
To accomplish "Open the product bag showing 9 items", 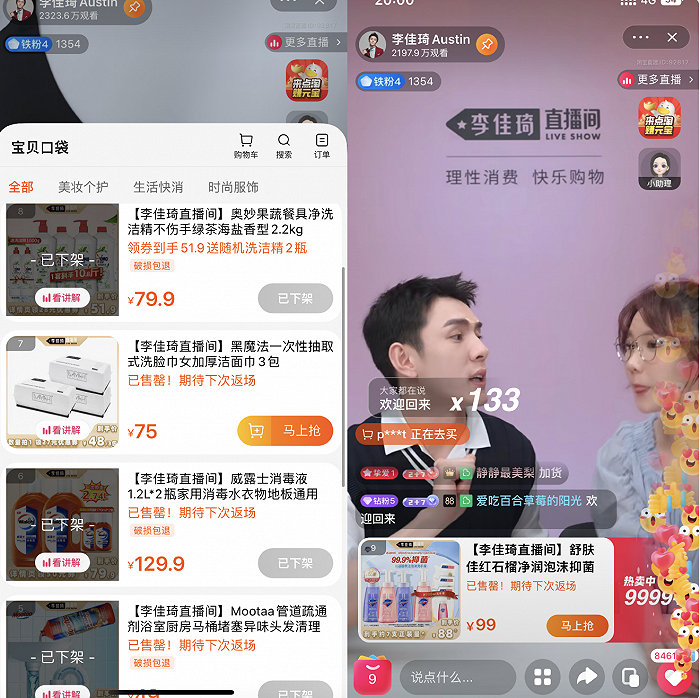I will point(373,674).
